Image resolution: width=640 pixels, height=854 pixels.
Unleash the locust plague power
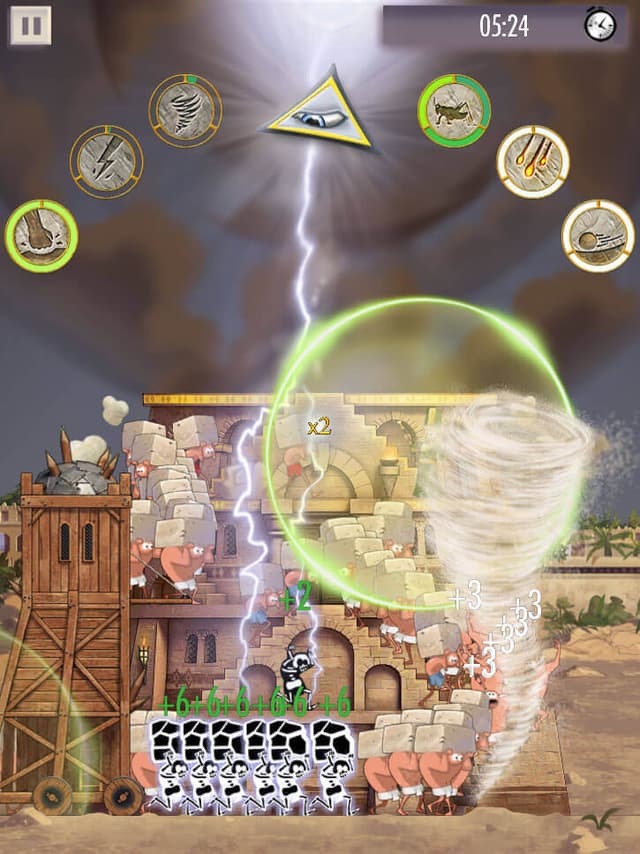pos(454,109)
